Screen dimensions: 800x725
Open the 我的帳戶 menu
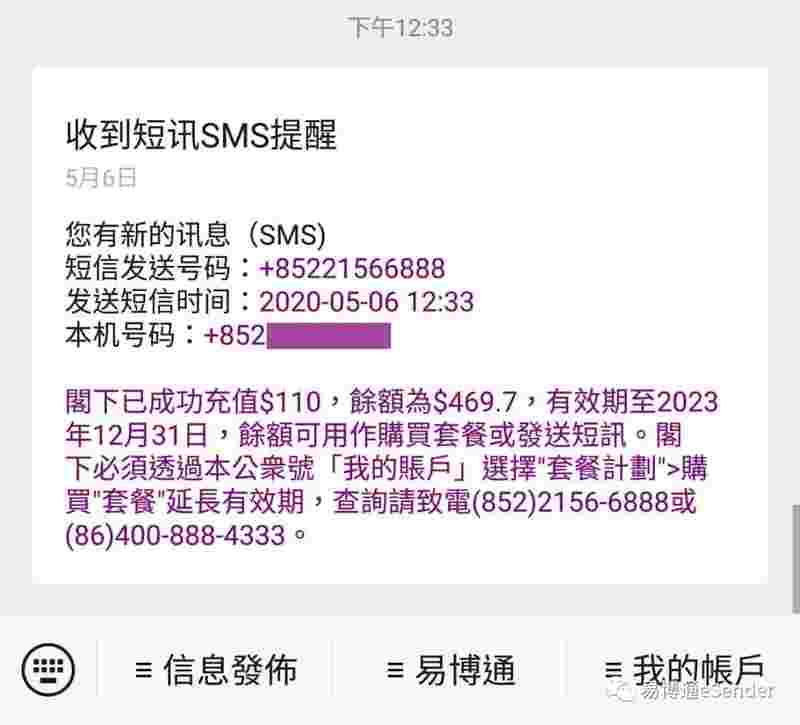[x=686, y=669]
